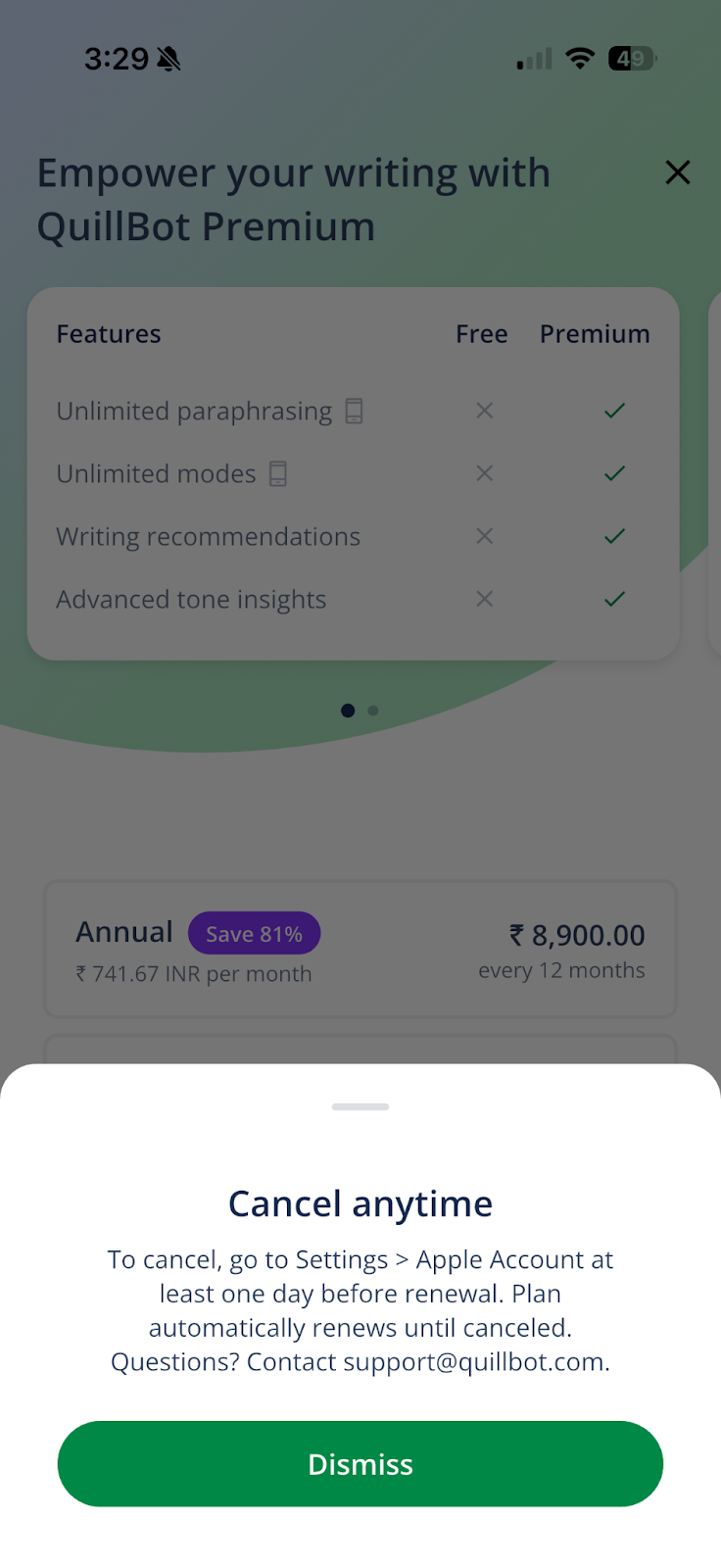Tap the sheet's drag handle
This screenshot has height=1568, width=721.
pyautogui.click(x=360, y=1106)
